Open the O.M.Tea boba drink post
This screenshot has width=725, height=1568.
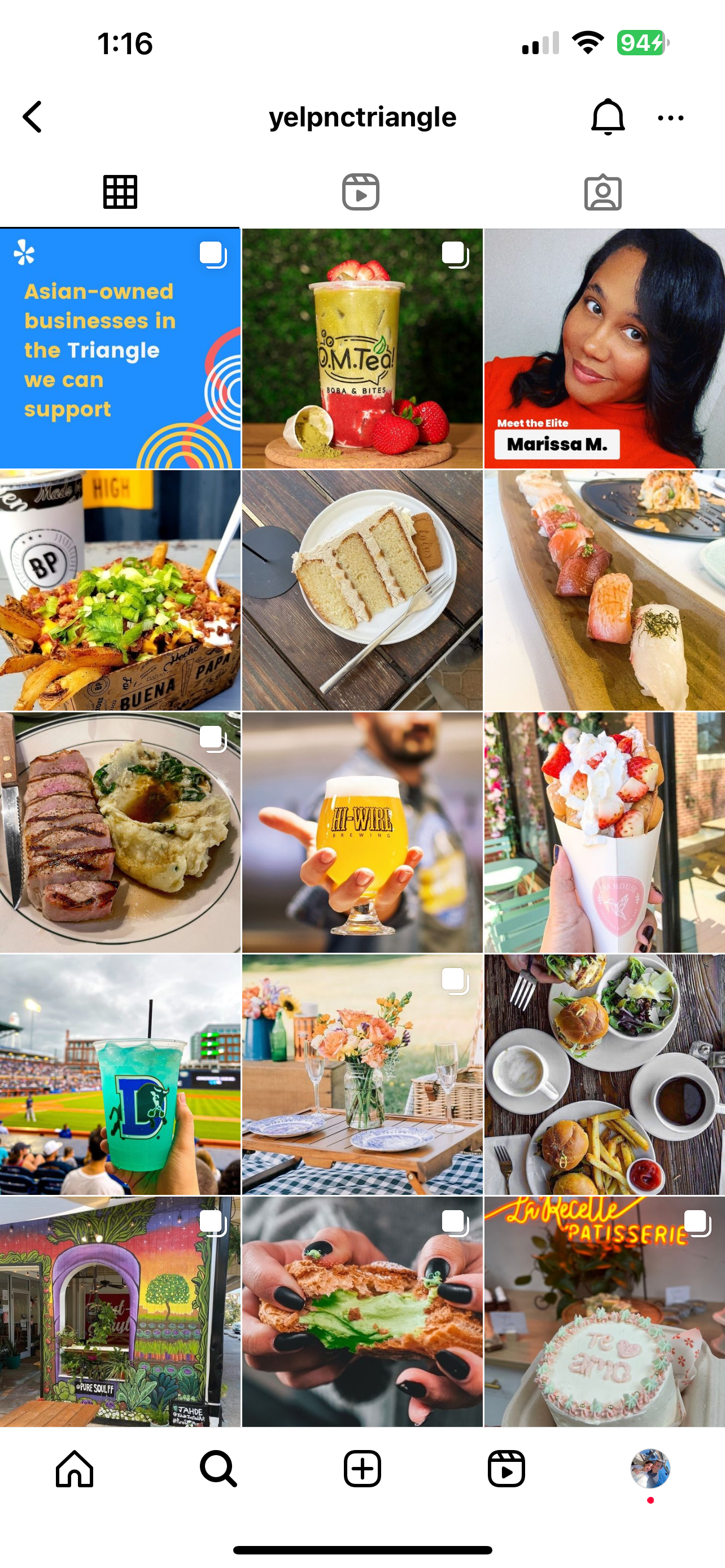(x=362, y=349)
